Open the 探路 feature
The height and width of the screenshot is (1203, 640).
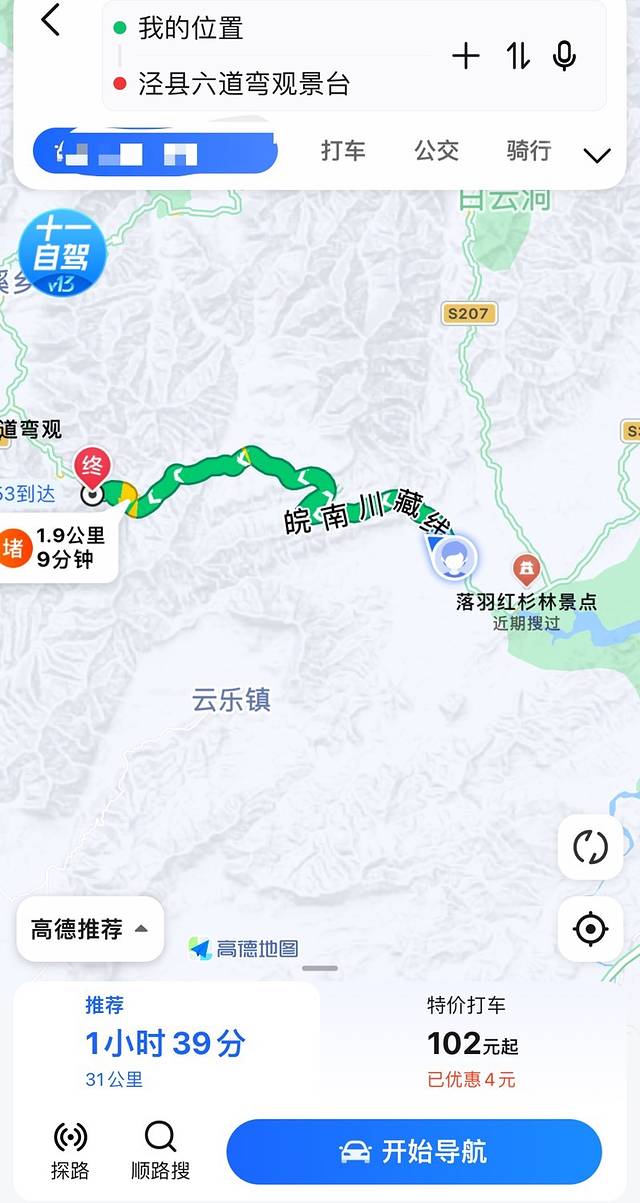[70, 1150]
